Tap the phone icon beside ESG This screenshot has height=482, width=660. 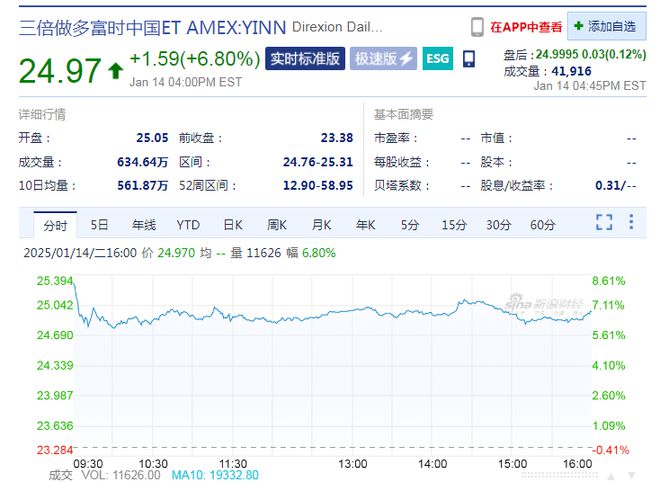[x=468, y=59]
